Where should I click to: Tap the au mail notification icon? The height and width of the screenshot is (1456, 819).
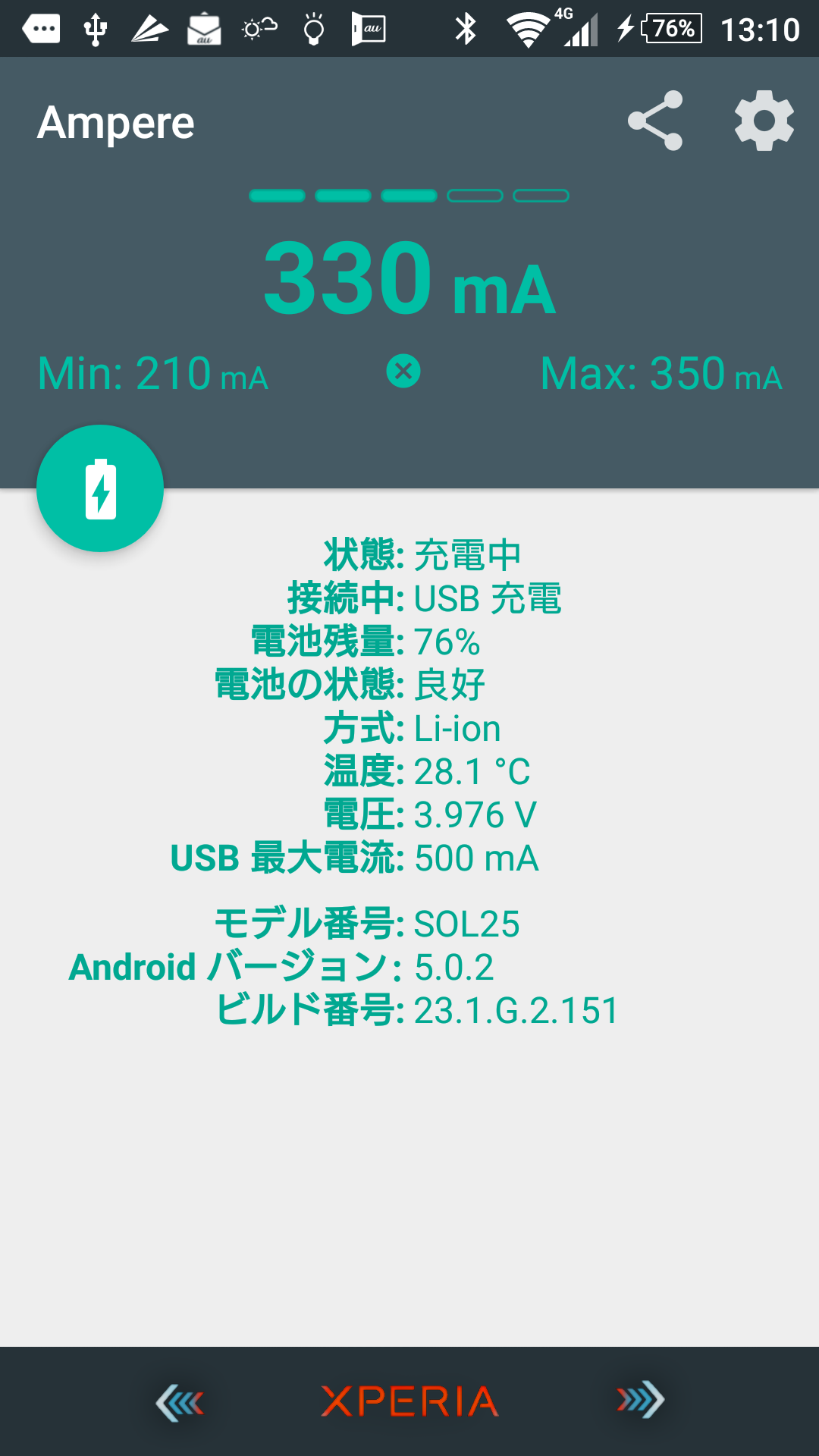coord(203,29)
